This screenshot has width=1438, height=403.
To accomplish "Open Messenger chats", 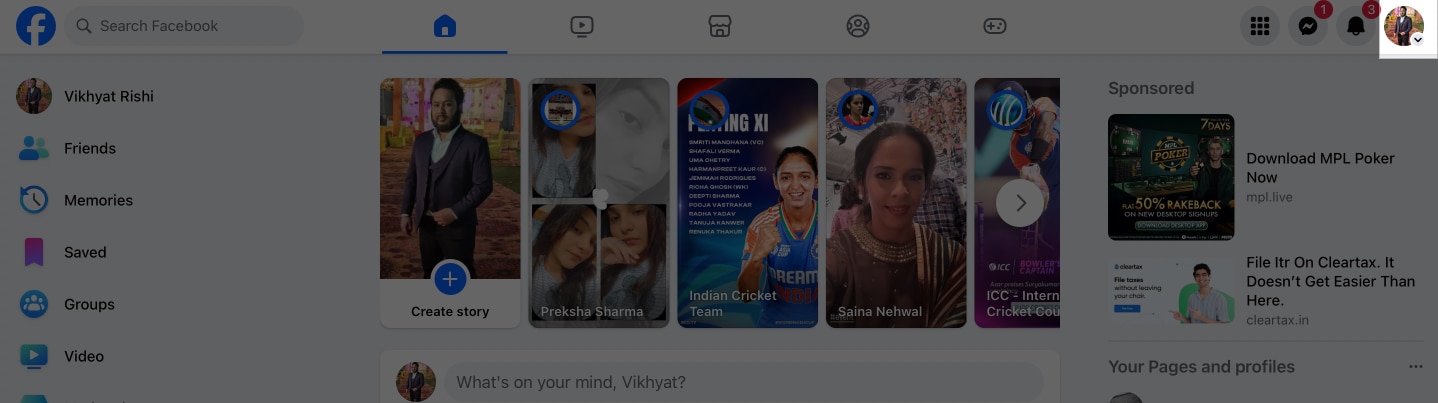I will 1307,27.
